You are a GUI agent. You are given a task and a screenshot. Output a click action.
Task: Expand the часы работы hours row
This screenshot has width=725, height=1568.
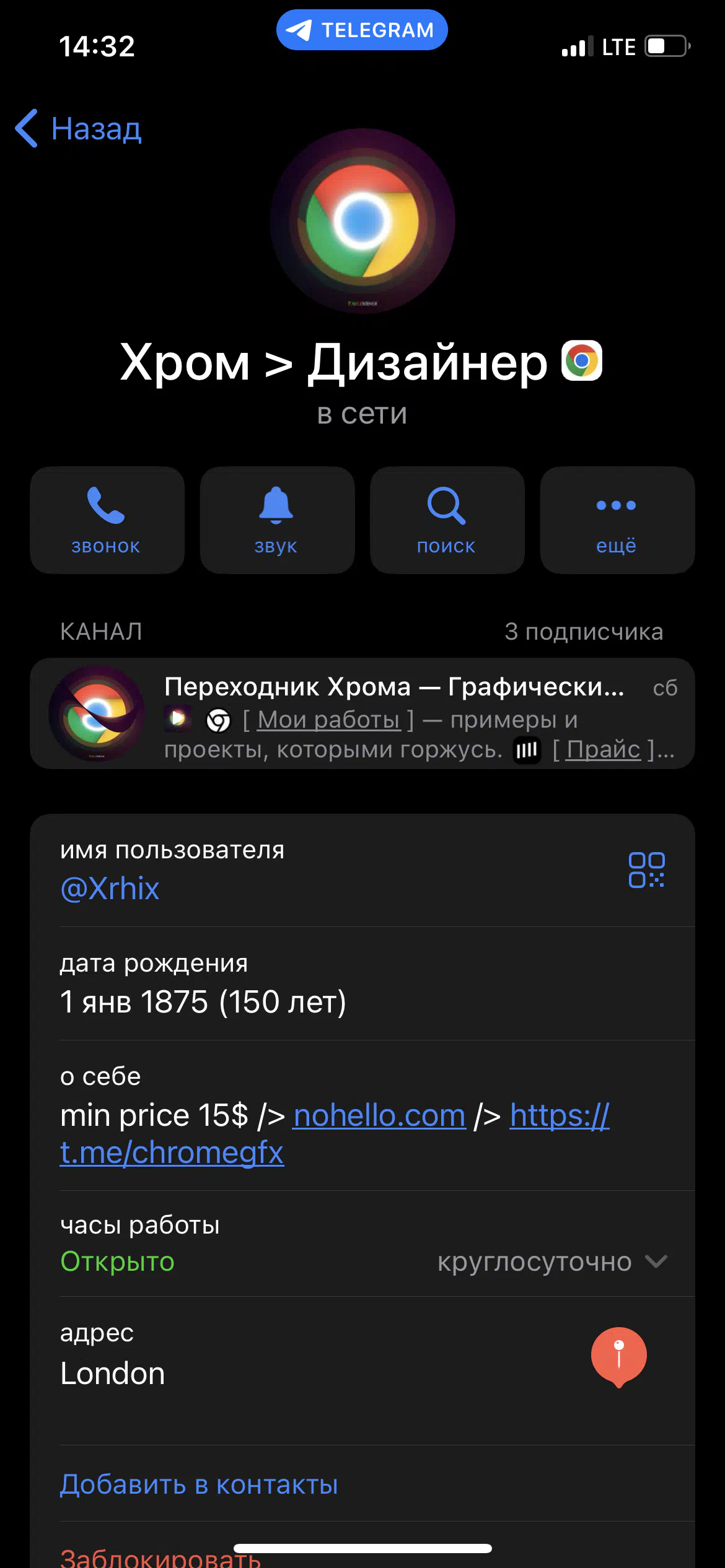click(x=362, y=1244)
